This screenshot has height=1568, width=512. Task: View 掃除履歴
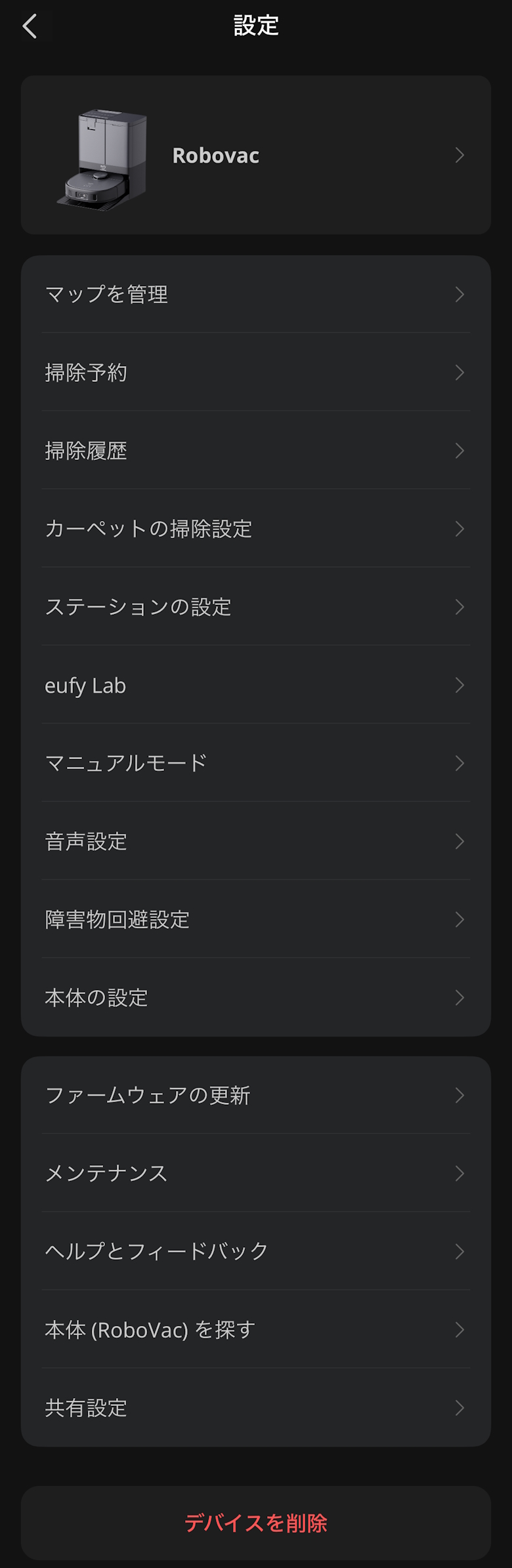[256, 451]
